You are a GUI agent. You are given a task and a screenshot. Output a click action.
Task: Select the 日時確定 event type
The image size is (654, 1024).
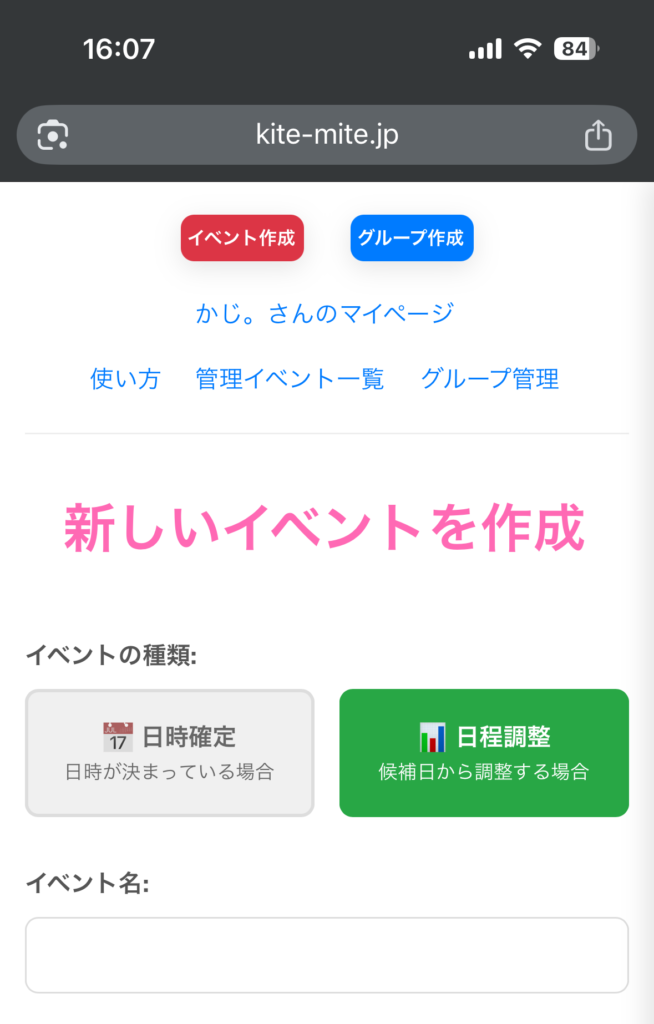pos(170,752)
